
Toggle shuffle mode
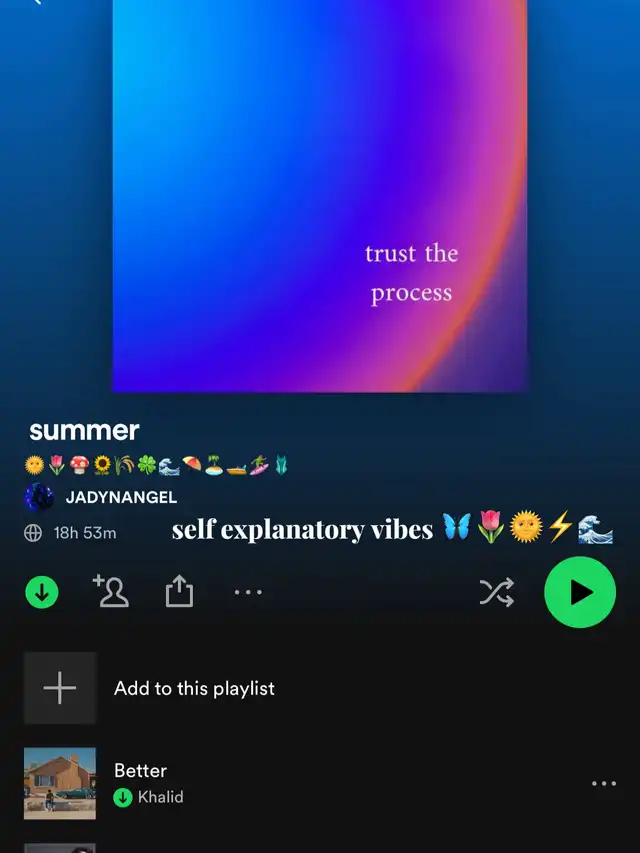tap(496, 592)
